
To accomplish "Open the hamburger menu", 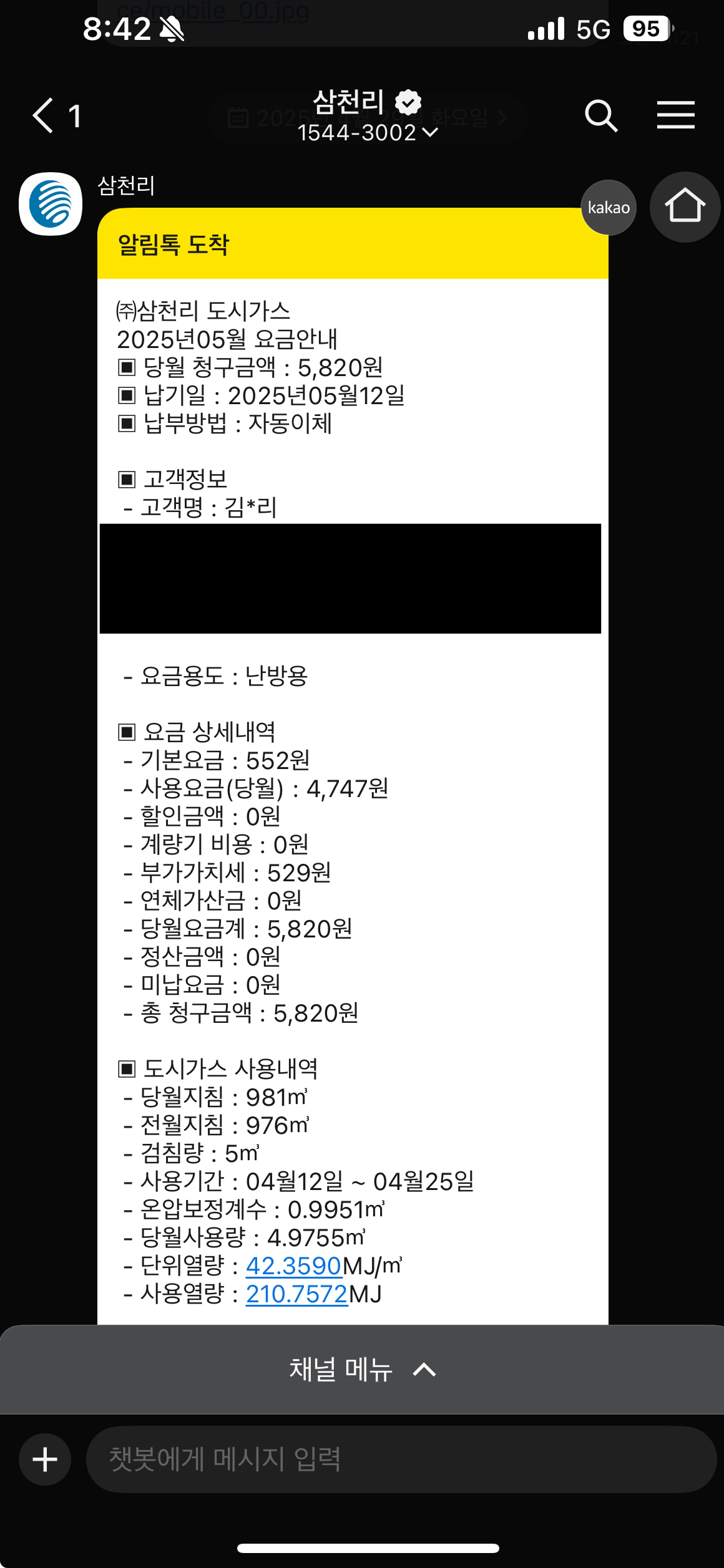I will tap(675, 115).
